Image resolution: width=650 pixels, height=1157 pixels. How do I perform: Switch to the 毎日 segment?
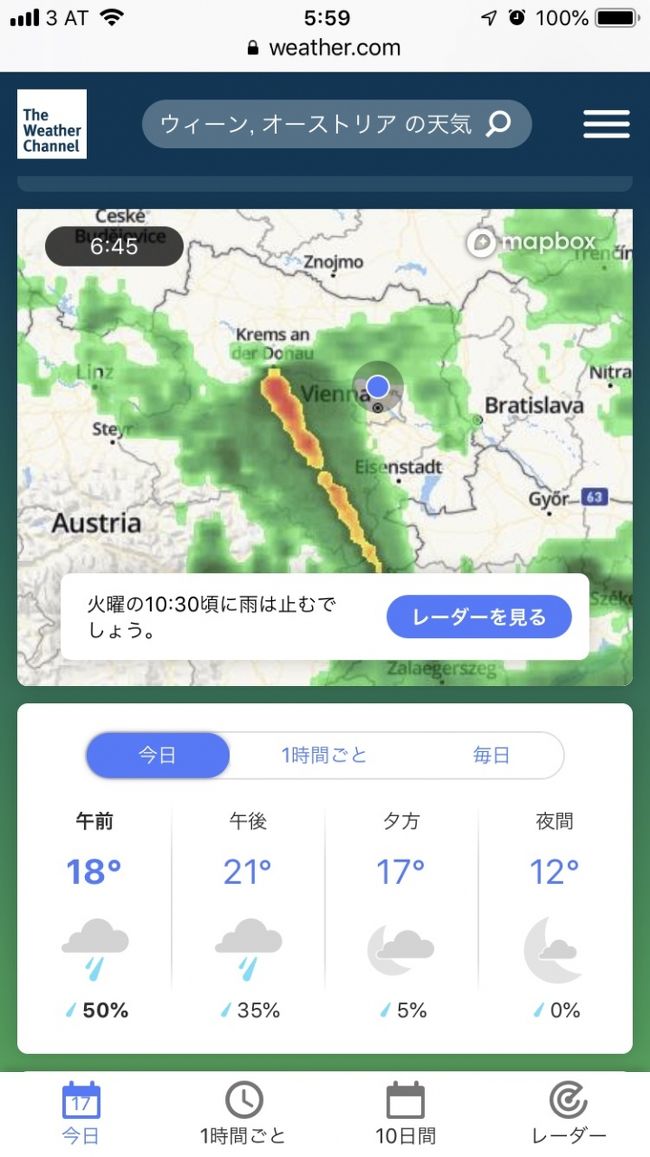[491, 755]
